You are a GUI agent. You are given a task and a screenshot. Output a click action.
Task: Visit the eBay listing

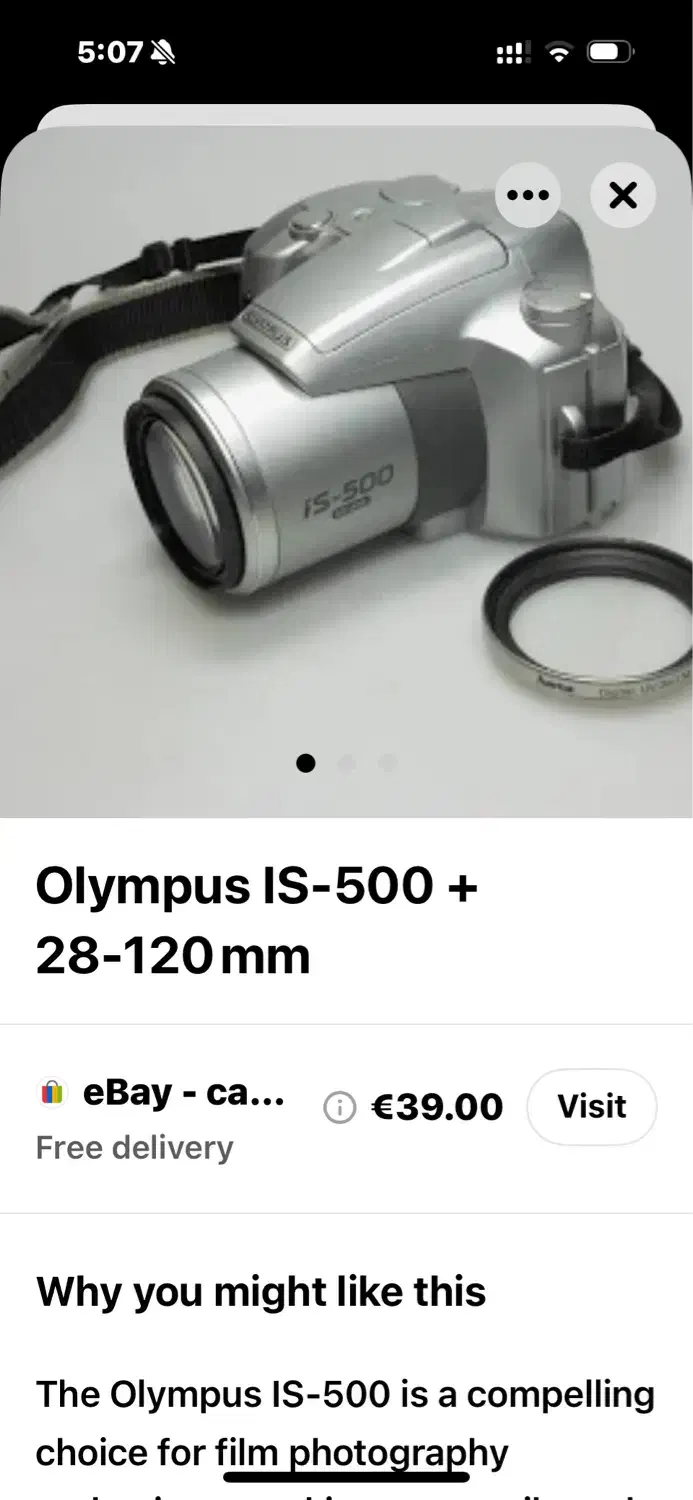click(x=592, y=1107)
